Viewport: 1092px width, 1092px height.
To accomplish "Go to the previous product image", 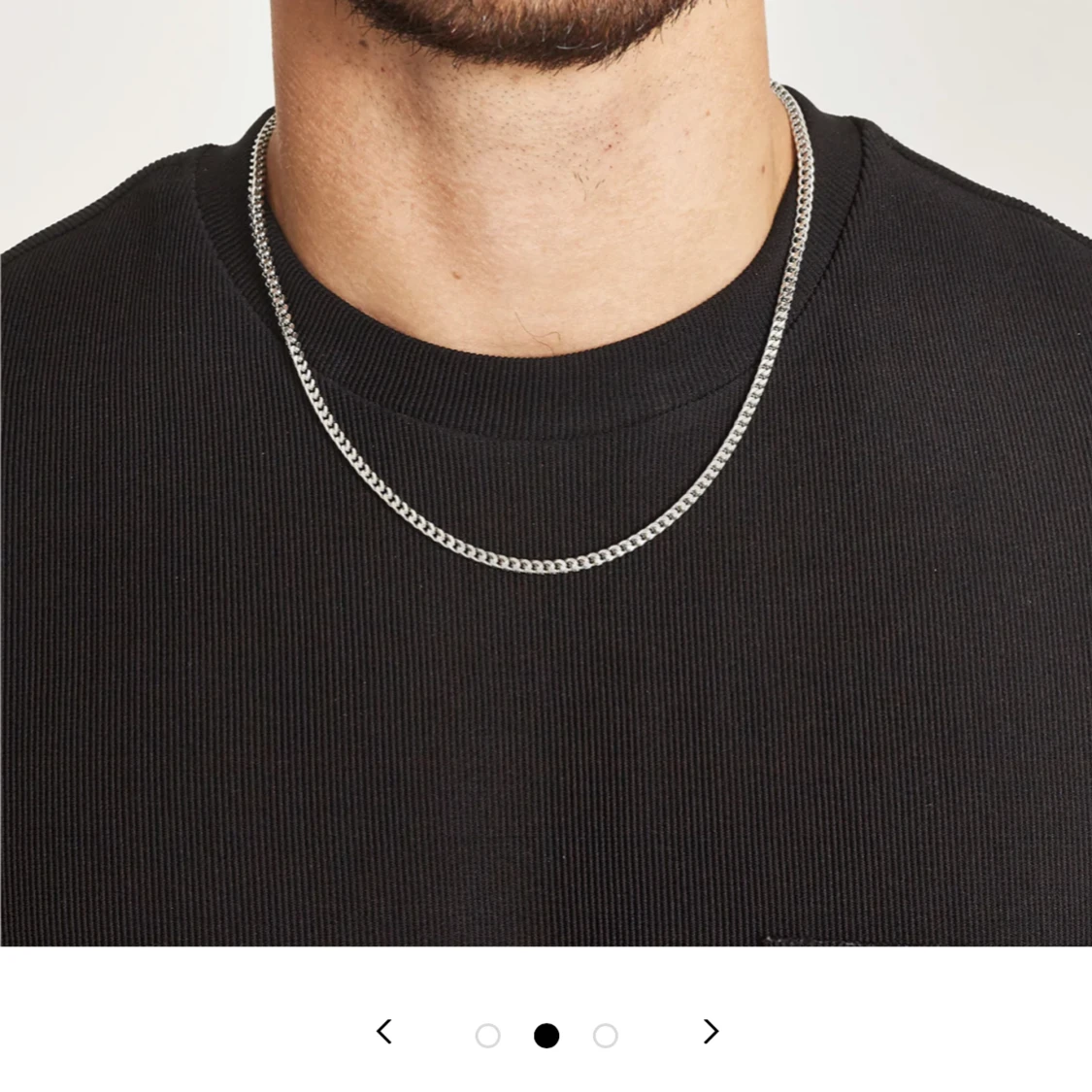I will 384,1032.
